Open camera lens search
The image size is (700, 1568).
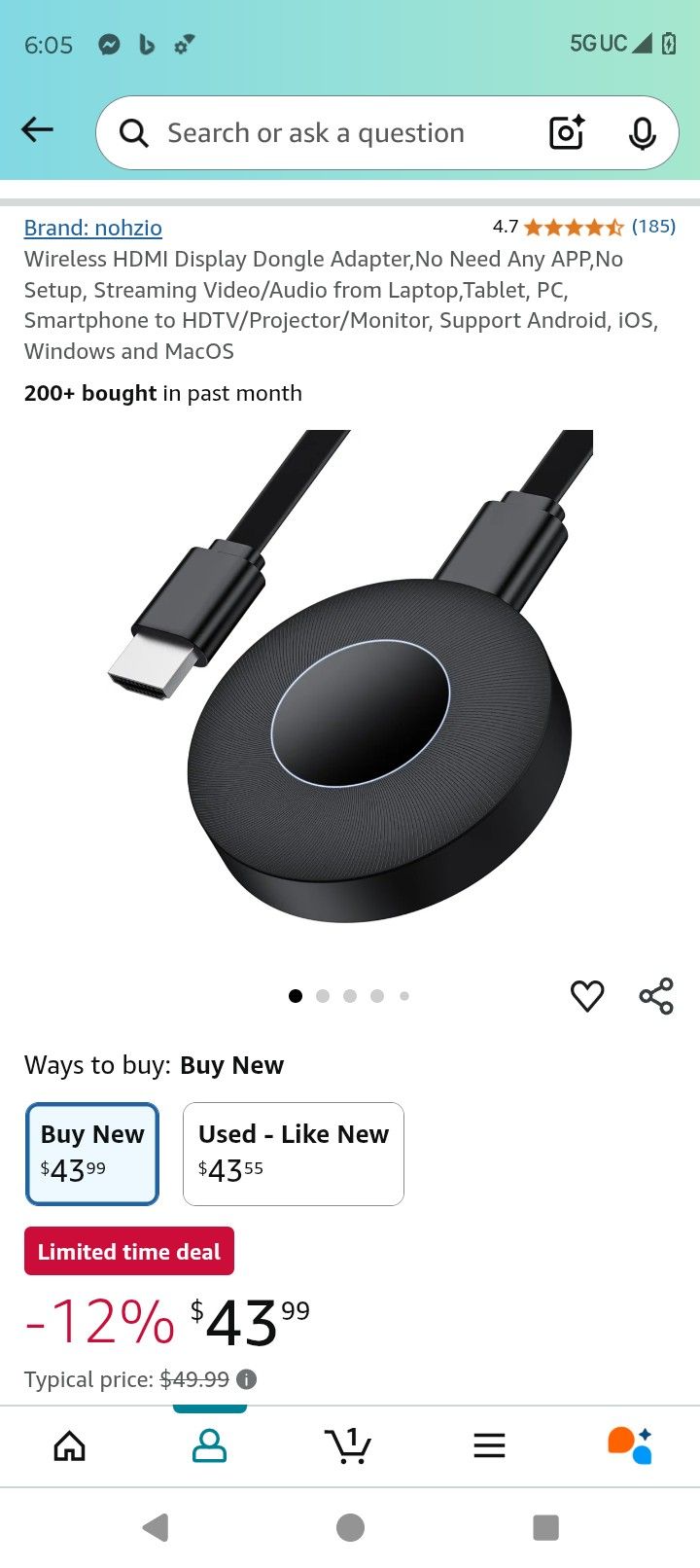(567, 132)
